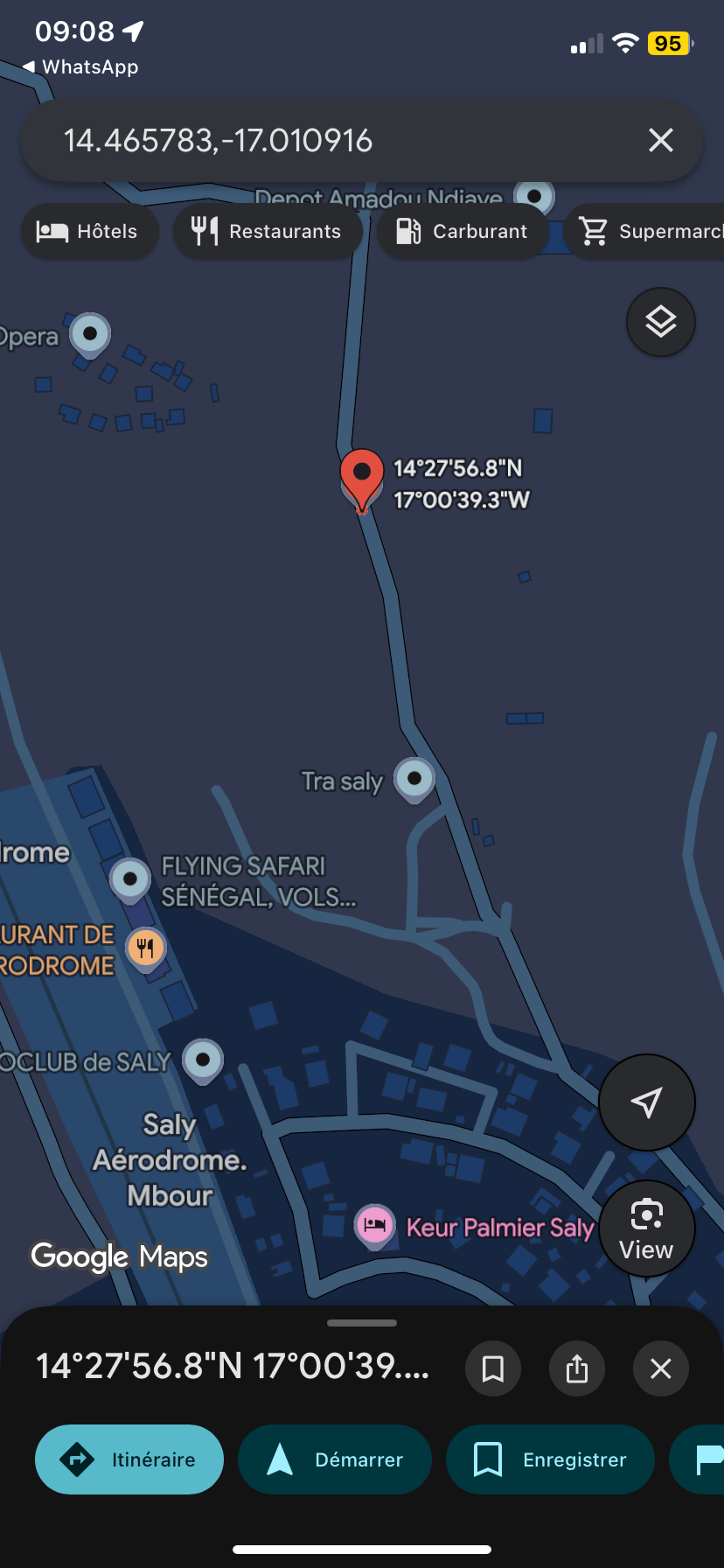The image size is (724, 1568).
Task: Start navigation with Démarrer
Action: click(x=334, y=1459)
